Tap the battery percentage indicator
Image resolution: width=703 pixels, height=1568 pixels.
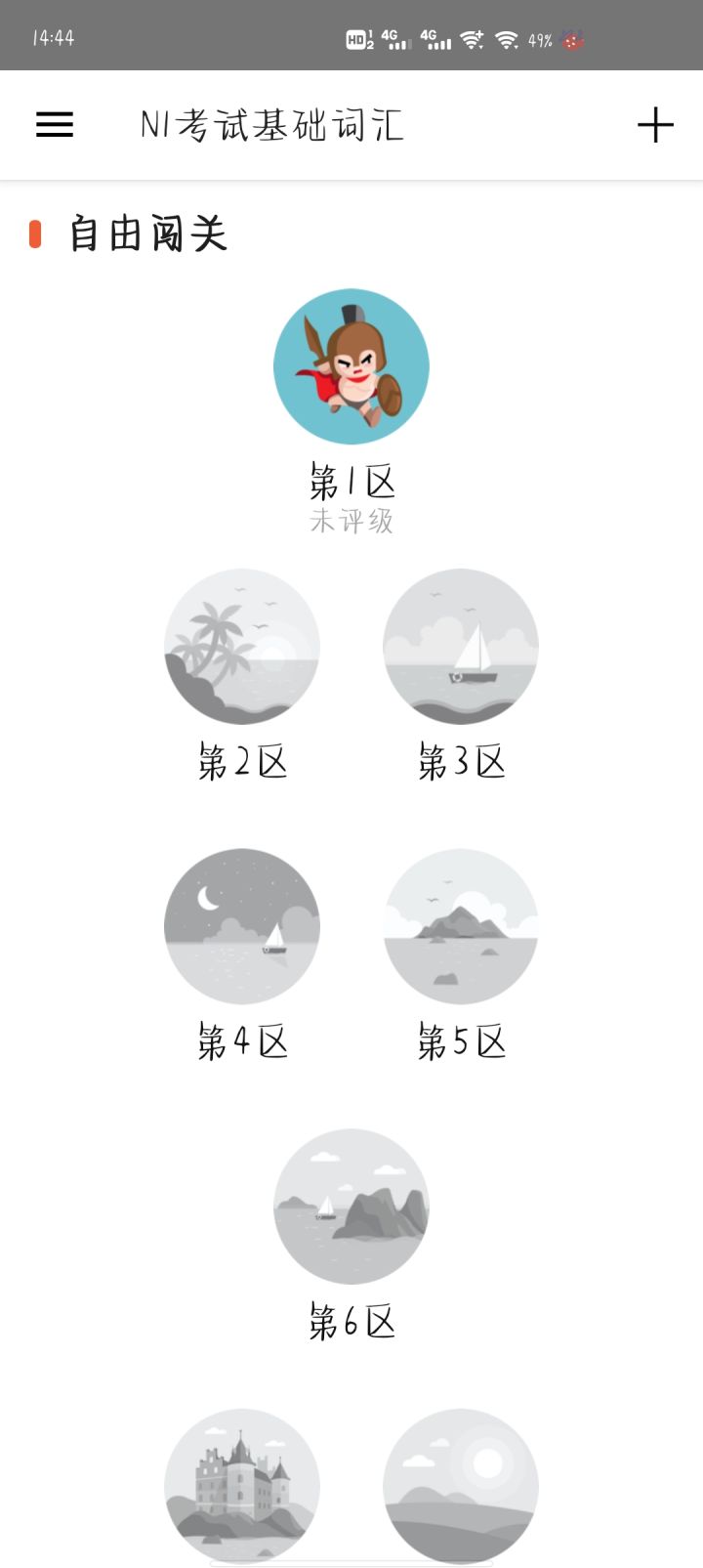click(x=541, y=39)
